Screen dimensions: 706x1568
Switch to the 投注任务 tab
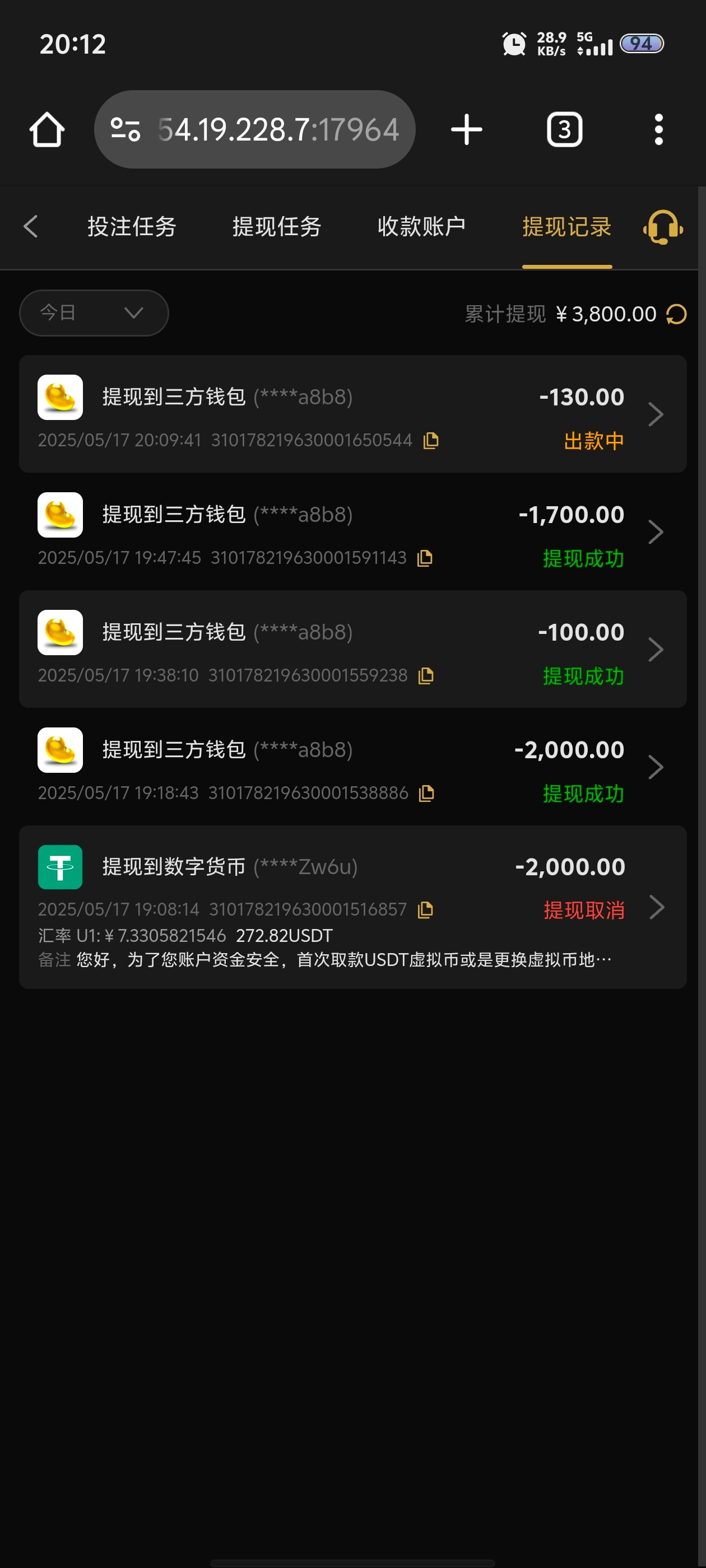132,226
